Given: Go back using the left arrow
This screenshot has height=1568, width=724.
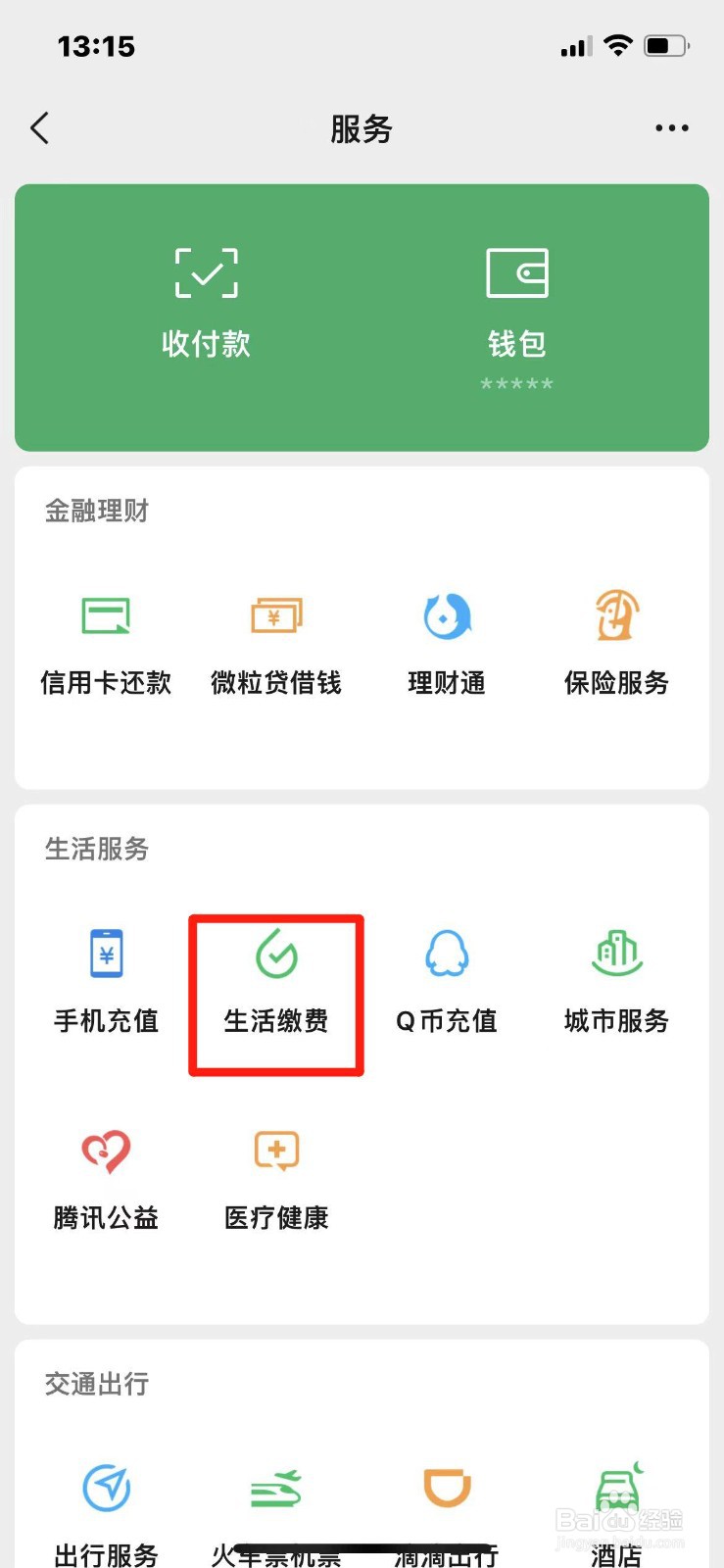Looking at the screenshot, I should coord(39,127).
